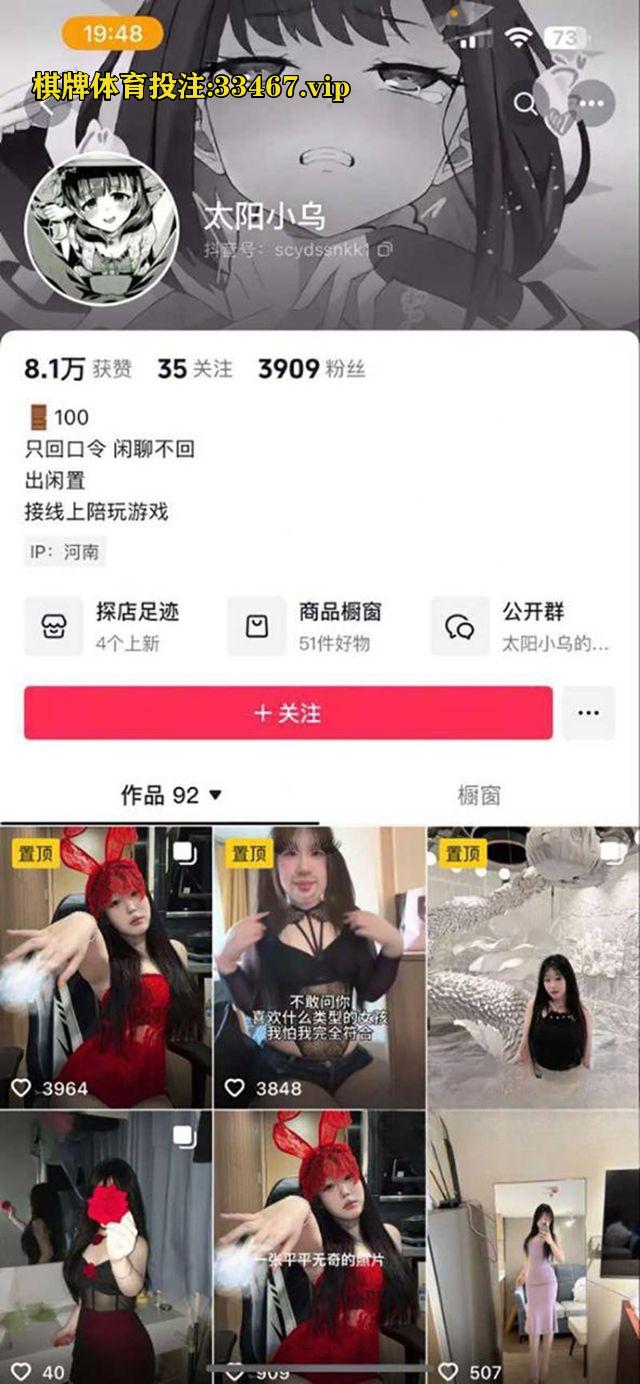640x1384 pixels.
Task: Follow this user with 关注 button
Action: click(288, 713)
